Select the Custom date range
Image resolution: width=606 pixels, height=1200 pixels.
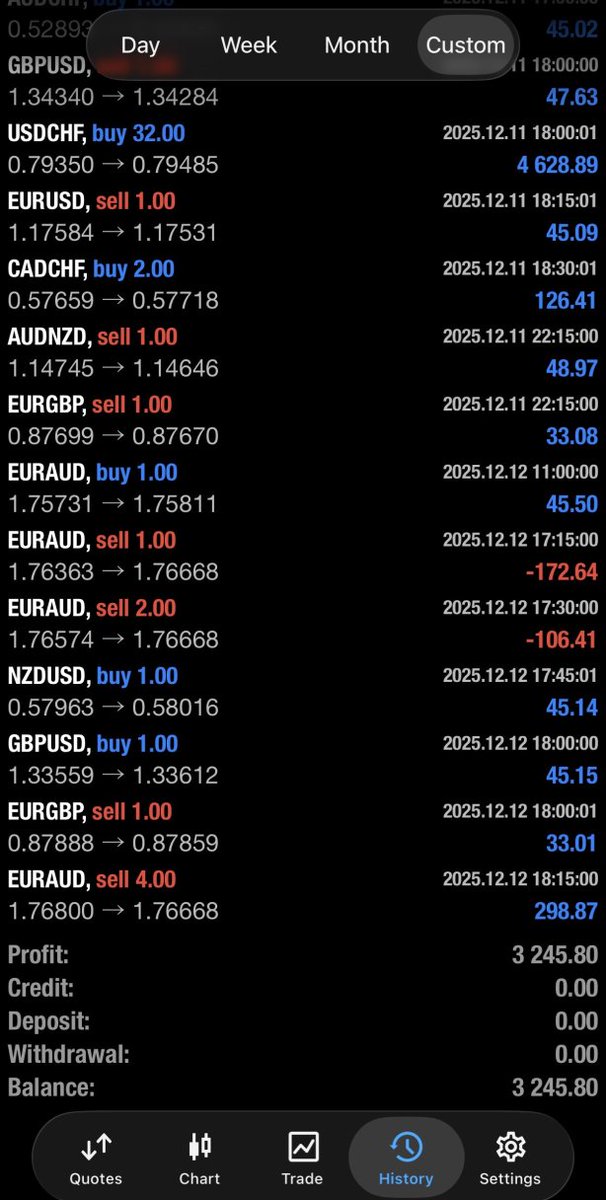coord(465,45)
